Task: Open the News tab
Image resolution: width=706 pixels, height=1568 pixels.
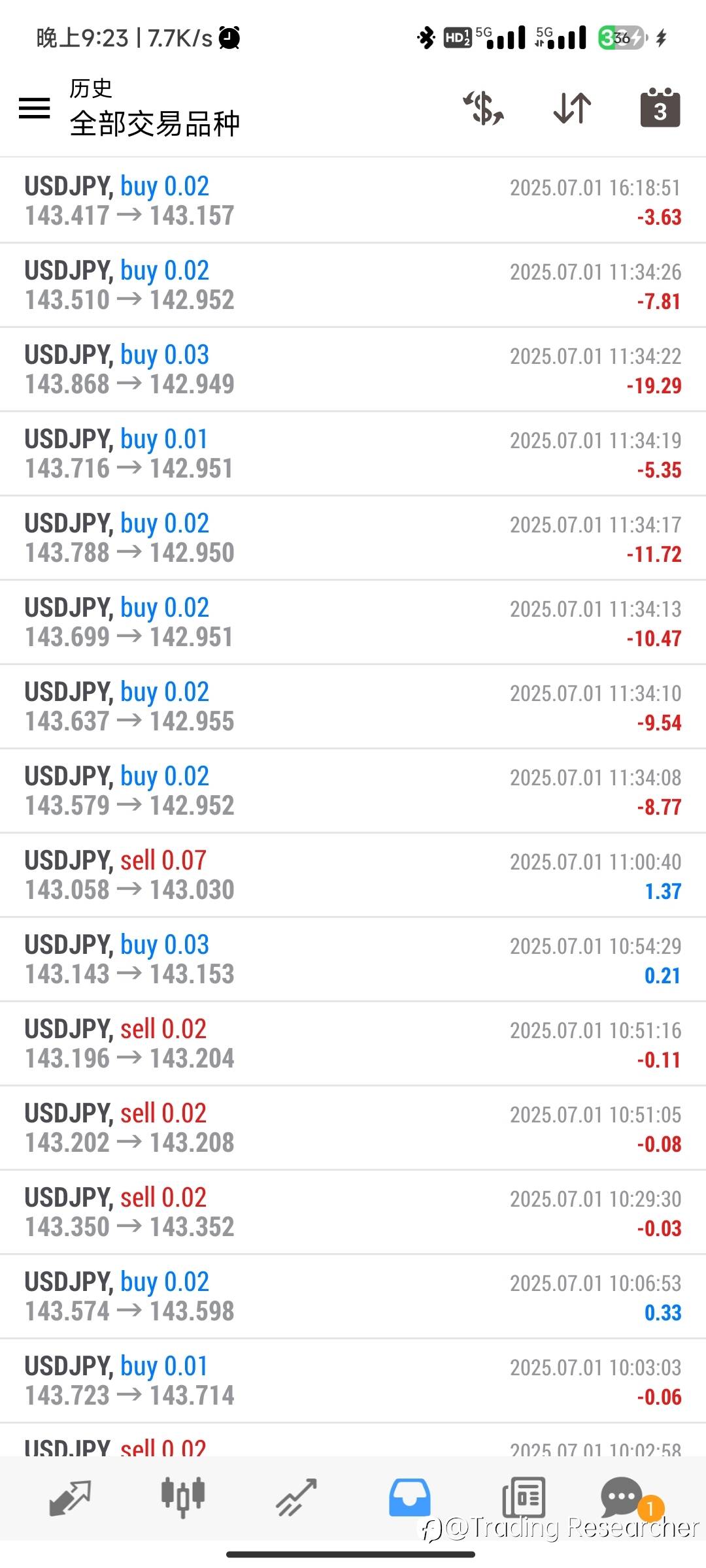Action: [x=524, y=1497]
